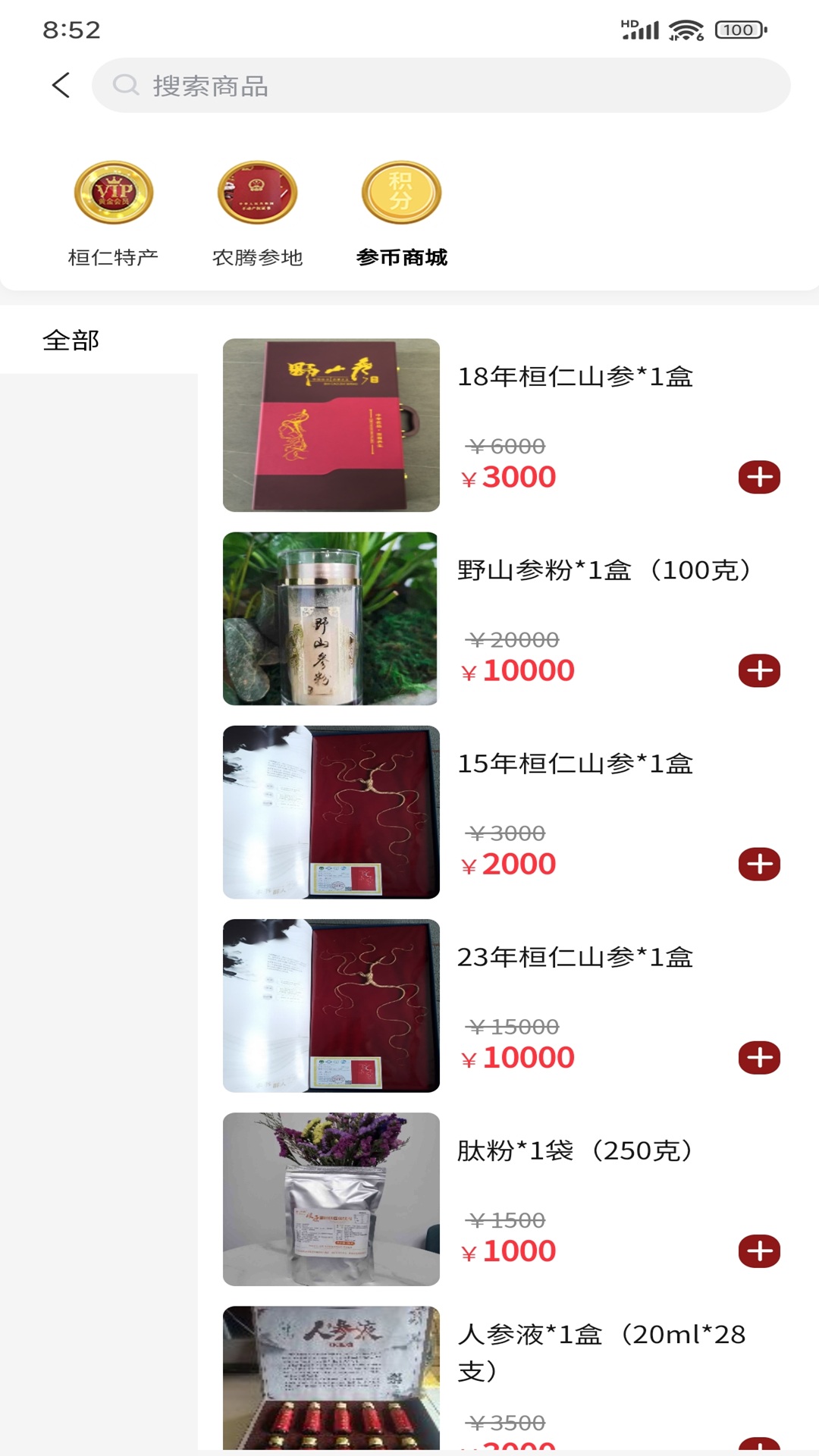Check the battery indicator in status bar
This screenshot has height=1456, width=819.
(738, 30)
